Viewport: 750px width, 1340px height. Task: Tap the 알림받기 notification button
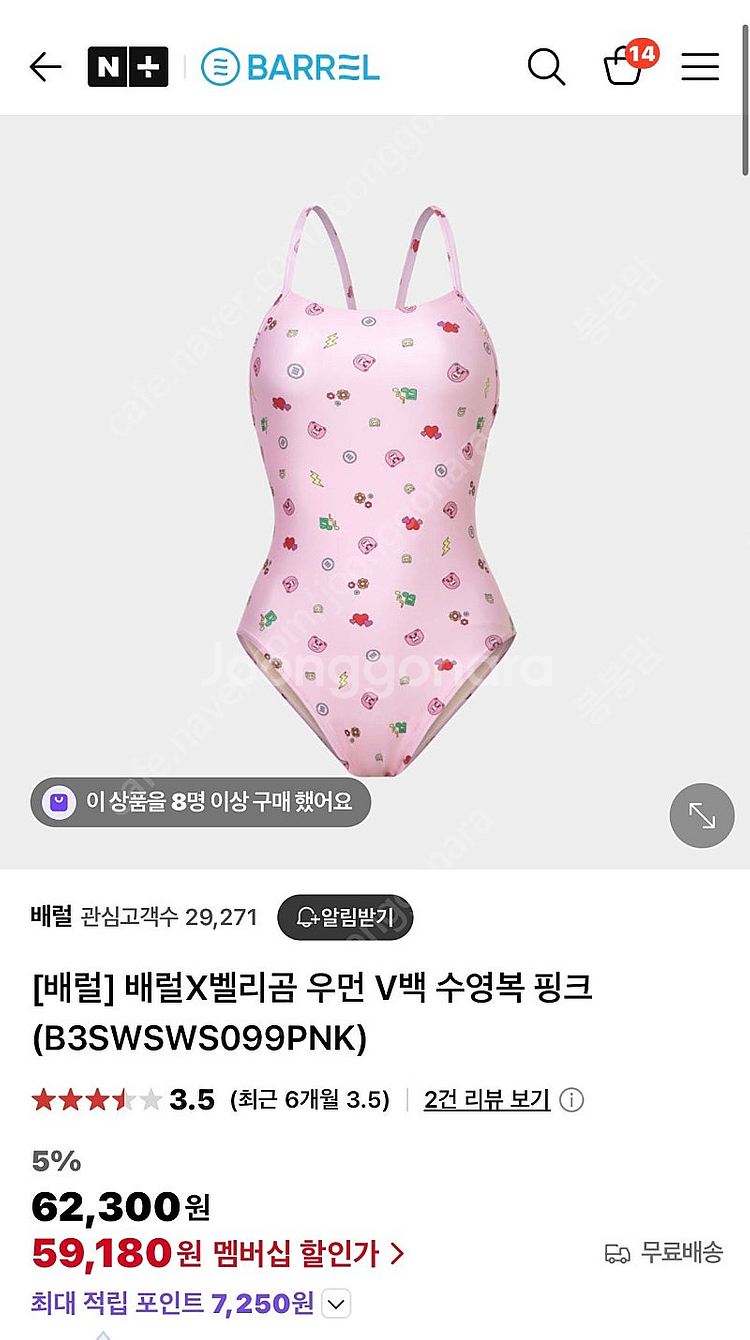click(344, 917)
